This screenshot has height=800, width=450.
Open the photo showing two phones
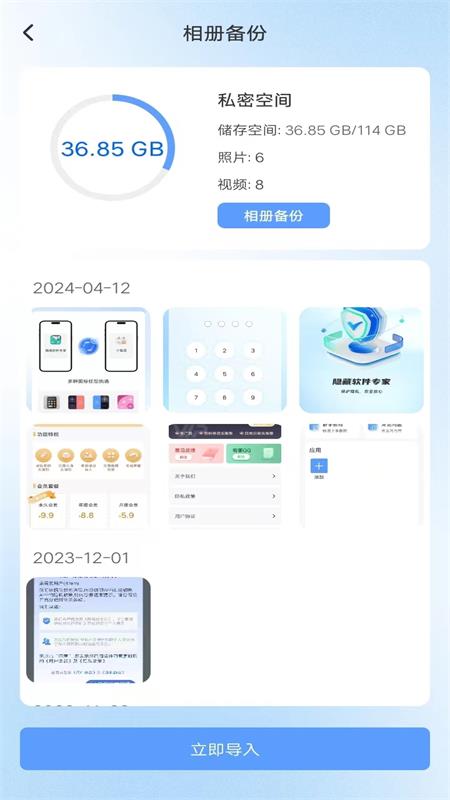pyautogui.click(x=89, y=360)
